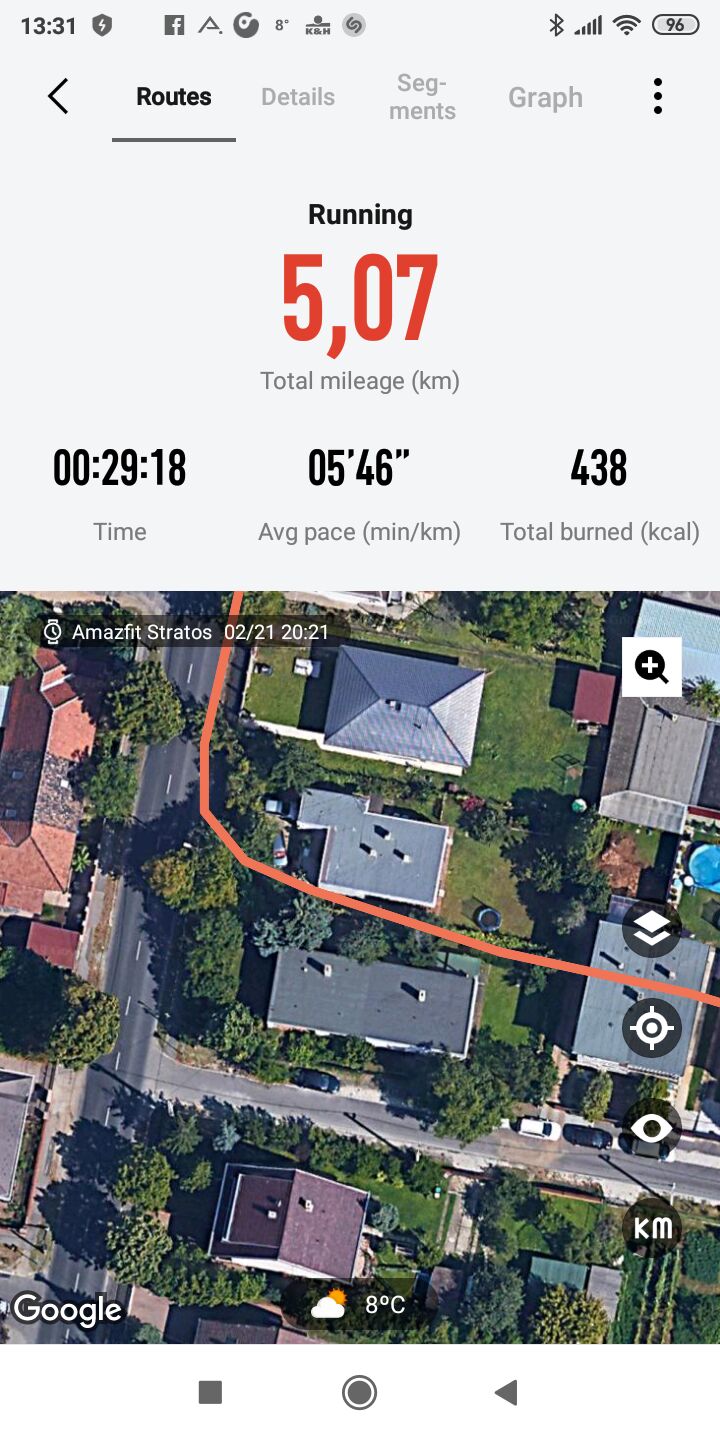Open the three-dot overflow menu
The height and width of the screenshot is (1440, 720).
pyautogui.click(x=657, y=97)
